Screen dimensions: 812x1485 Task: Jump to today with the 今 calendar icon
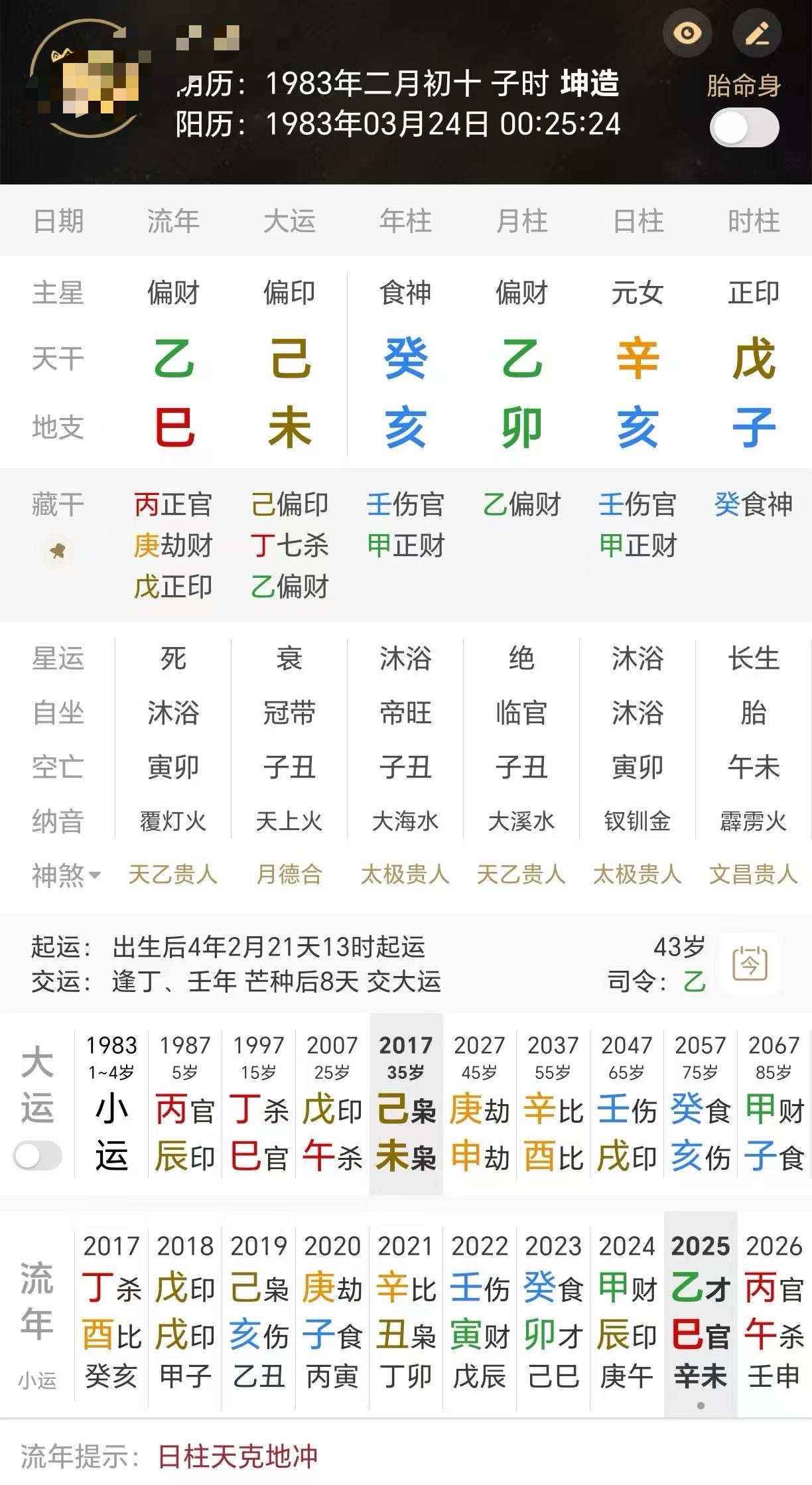pos(750,963)
